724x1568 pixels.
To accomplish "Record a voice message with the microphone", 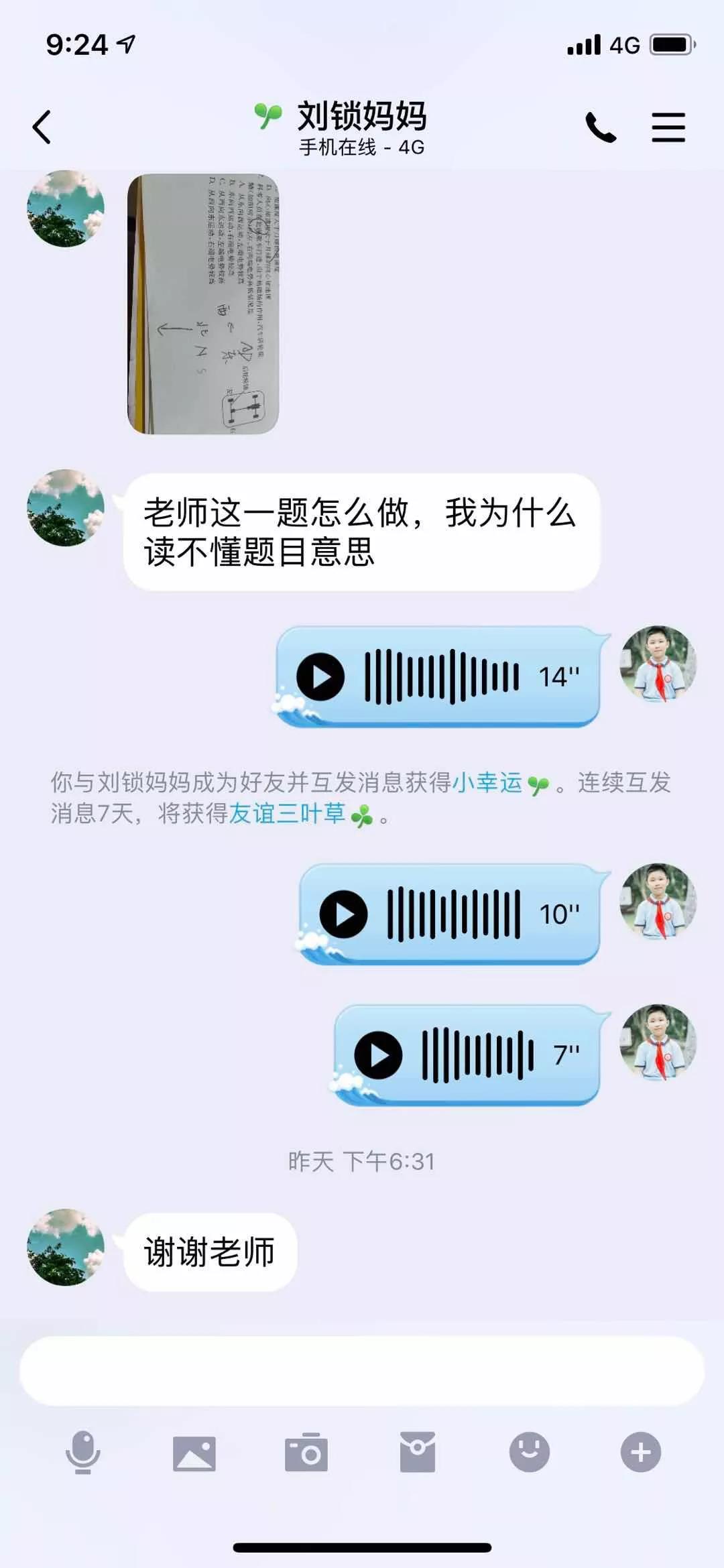I will pyautogui.click(x=82, y=1453).
